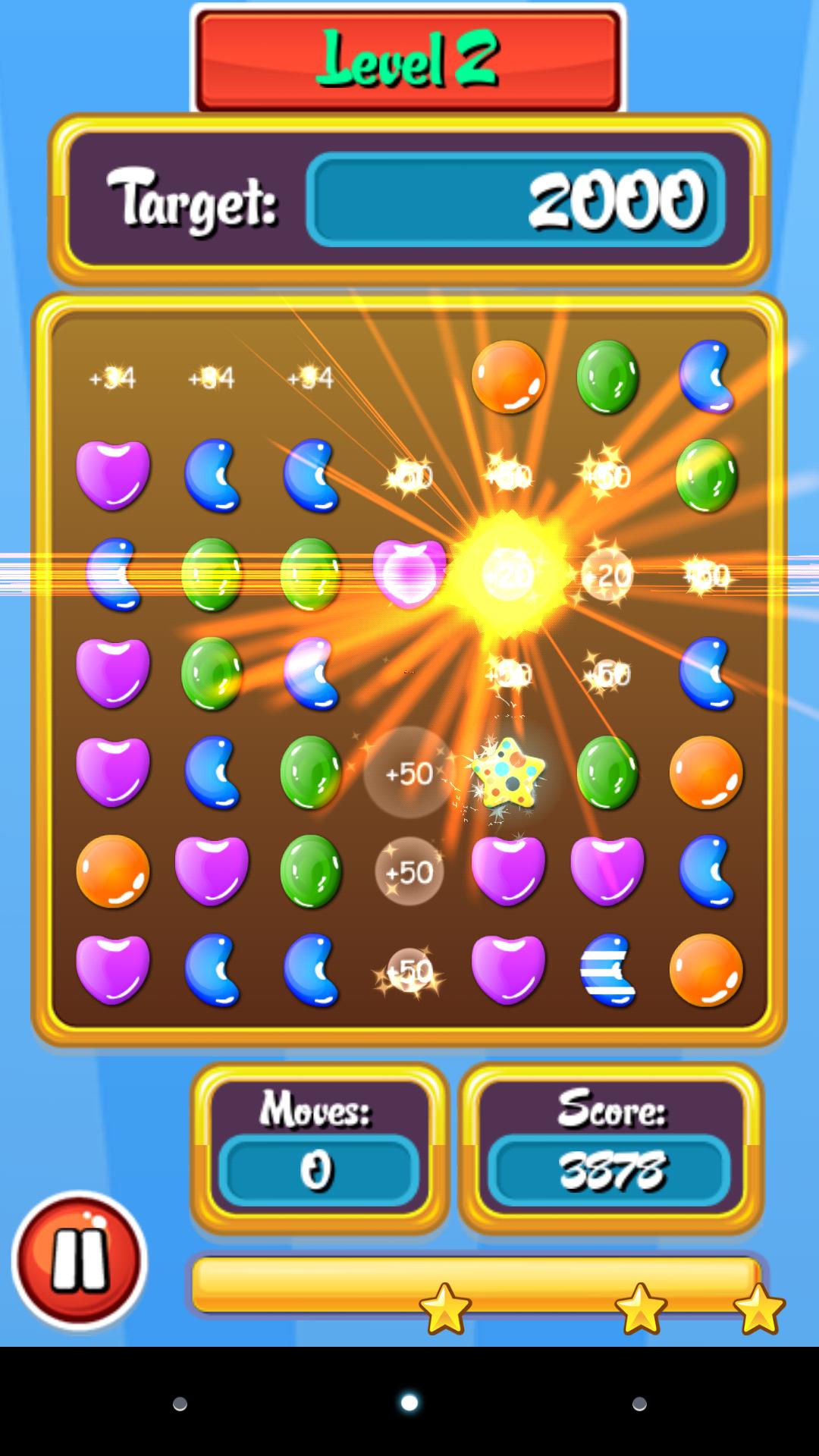Go to the home screen via the center dot
This screenshot has height=1456, width=819.
[x=409, y=1403]
